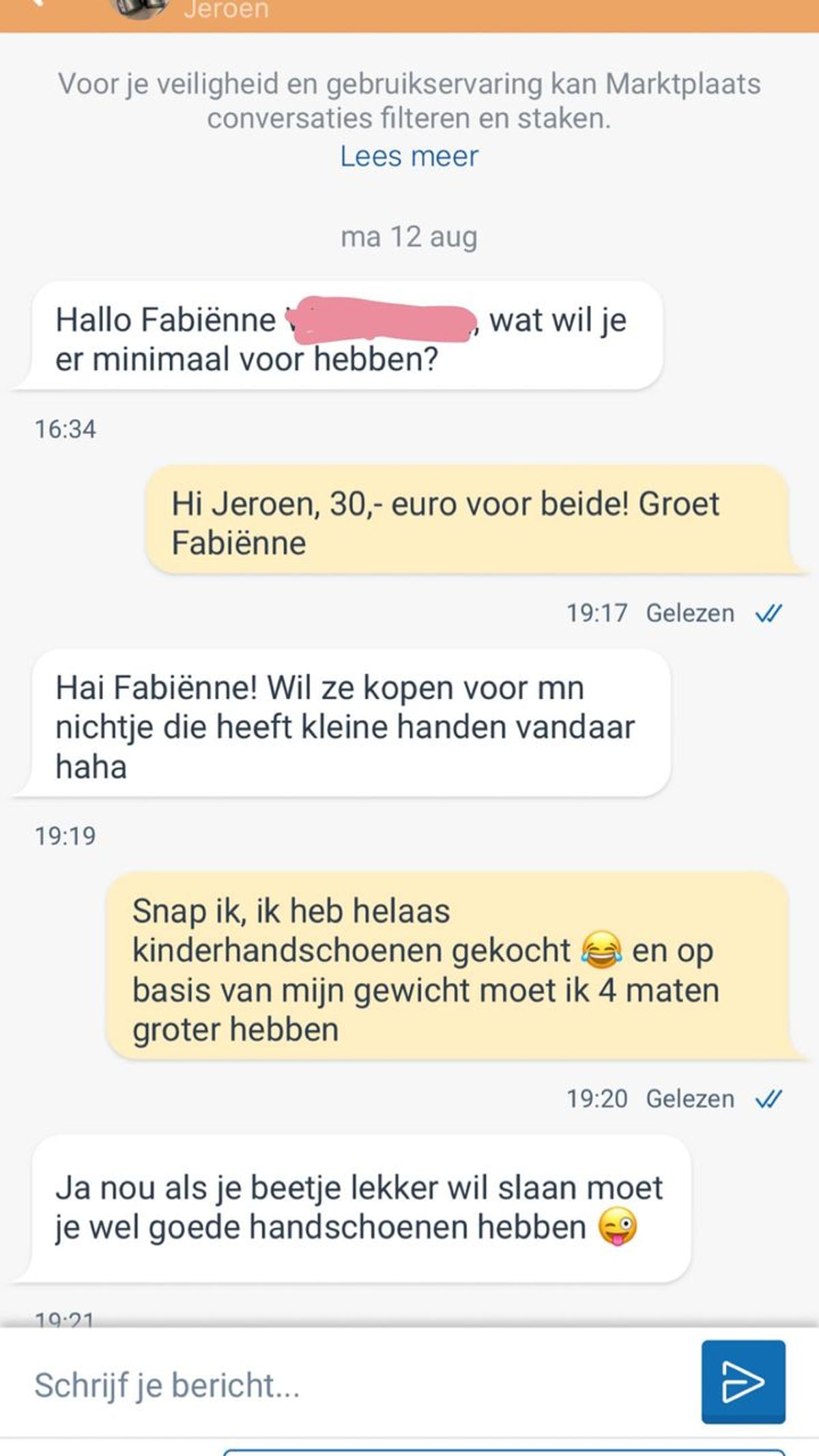Open Jeroen's profile from the header
Image resolution: width=819 pixels, height=1456 pixels.
225,10
